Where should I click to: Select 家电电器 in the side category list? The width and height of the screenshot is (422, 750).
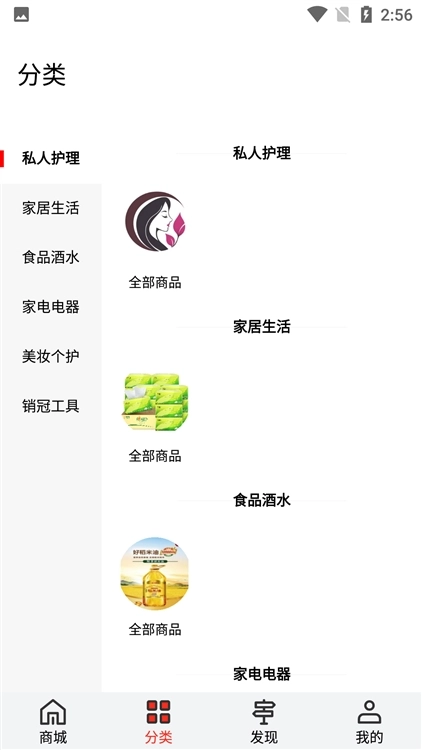[x=51, y=307]
